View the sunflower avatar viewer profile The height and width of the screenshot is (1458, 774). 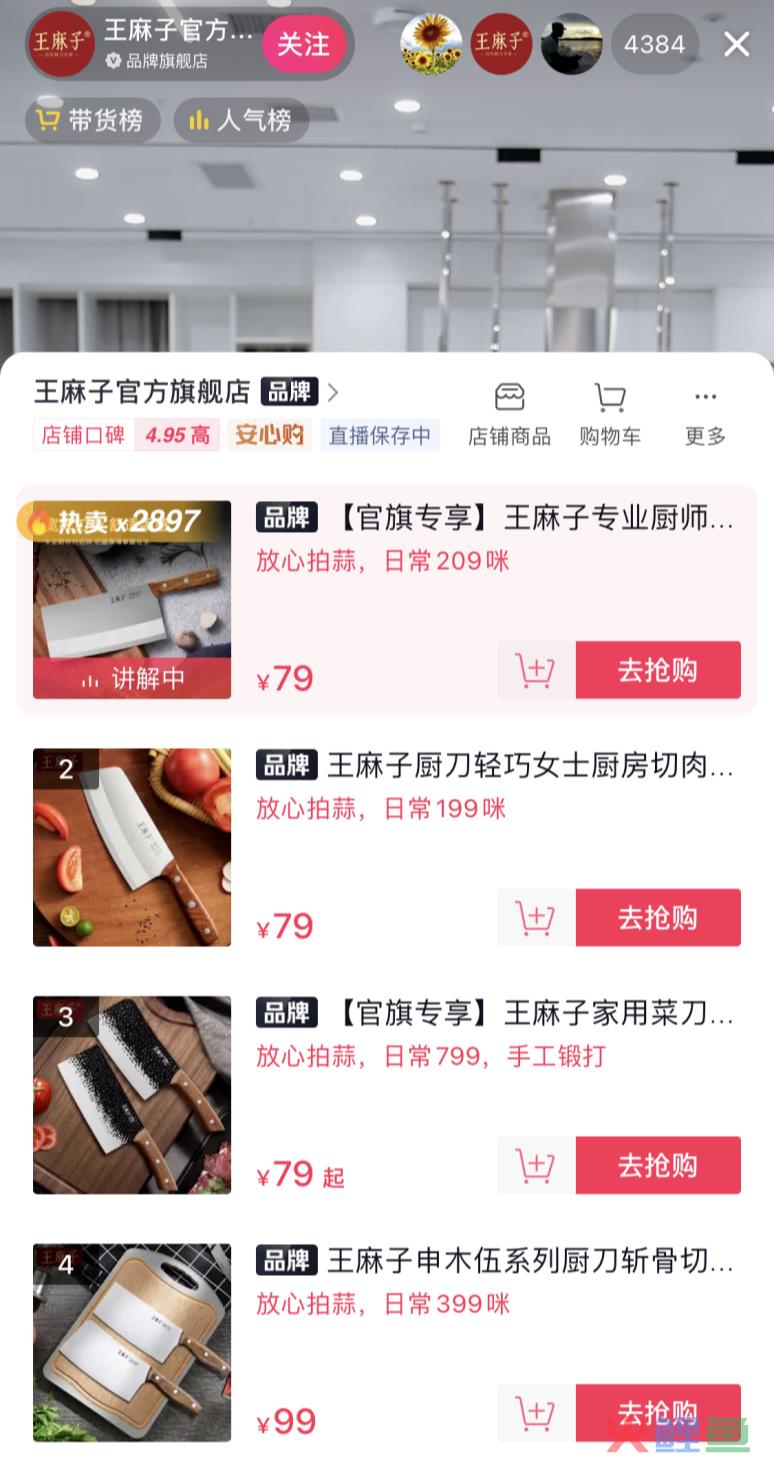click(431, 44)
